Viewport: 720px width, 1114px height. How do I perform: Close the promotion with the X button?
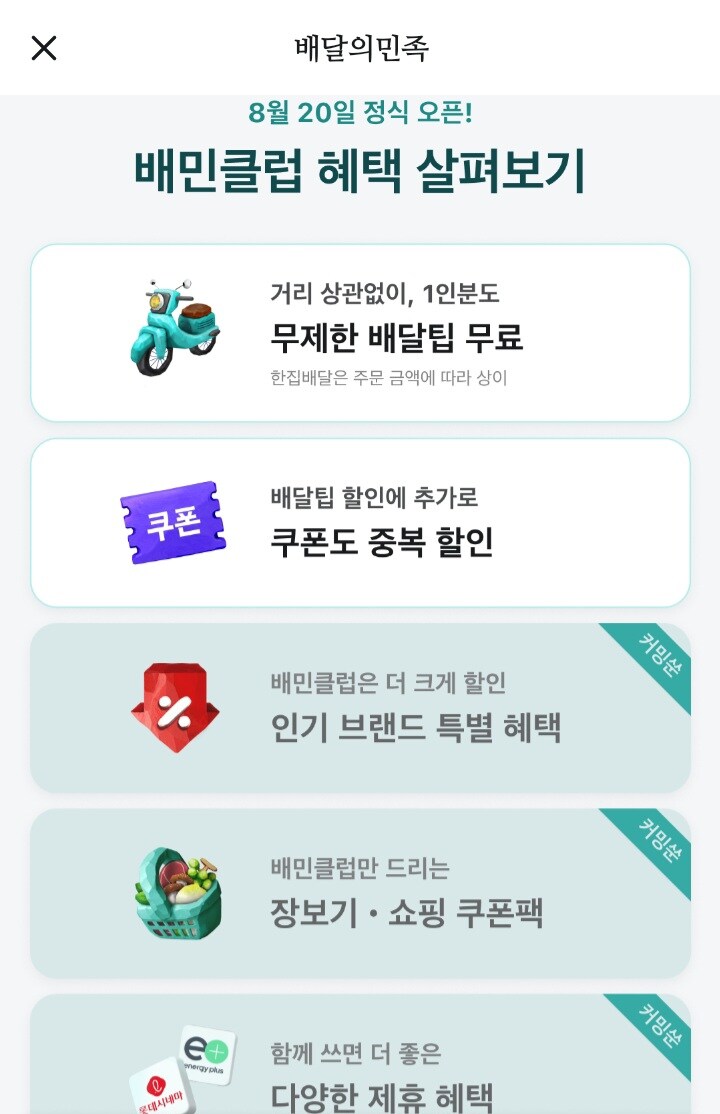[43, 47]
